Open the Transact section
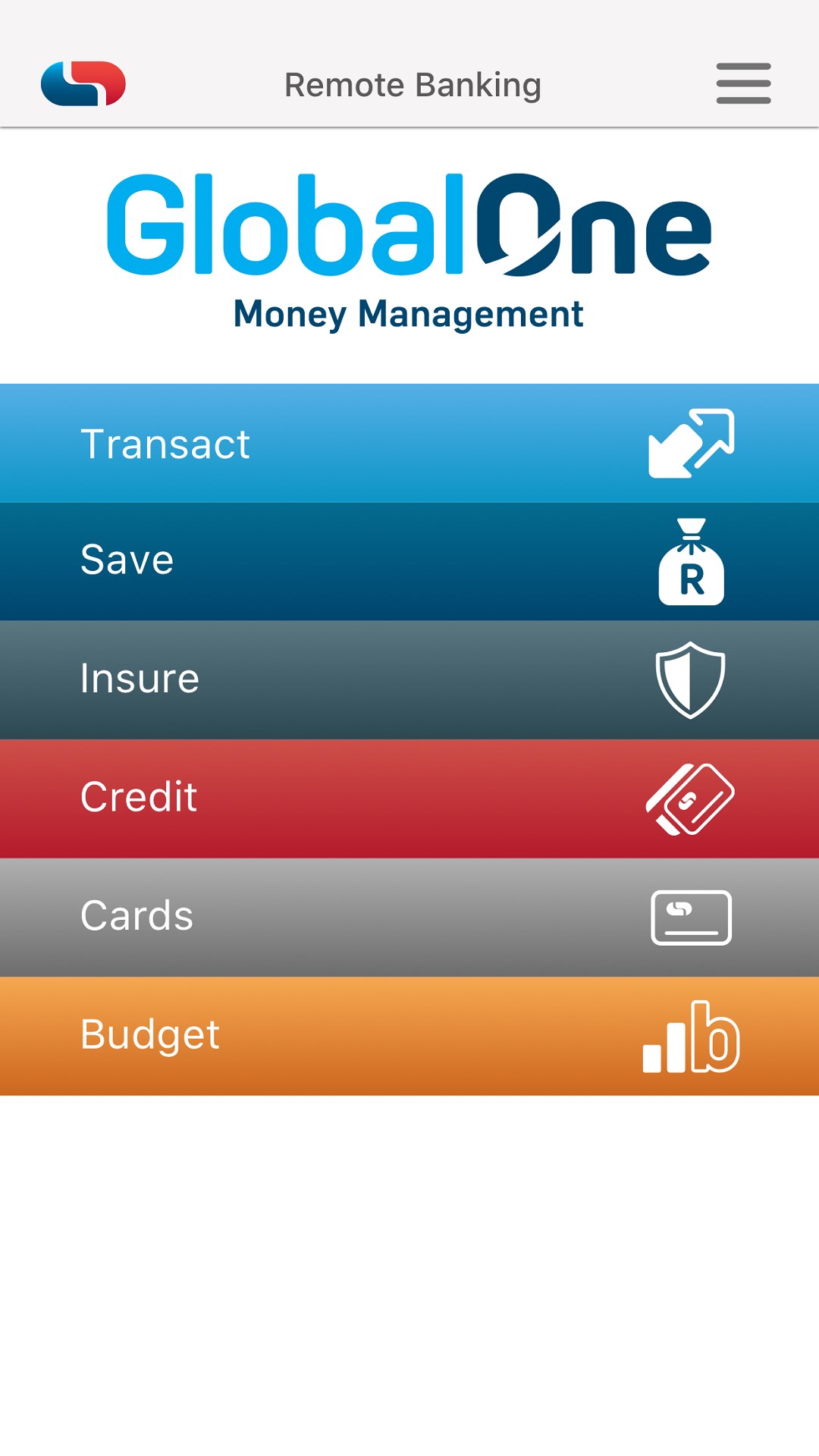 [409, 444]
